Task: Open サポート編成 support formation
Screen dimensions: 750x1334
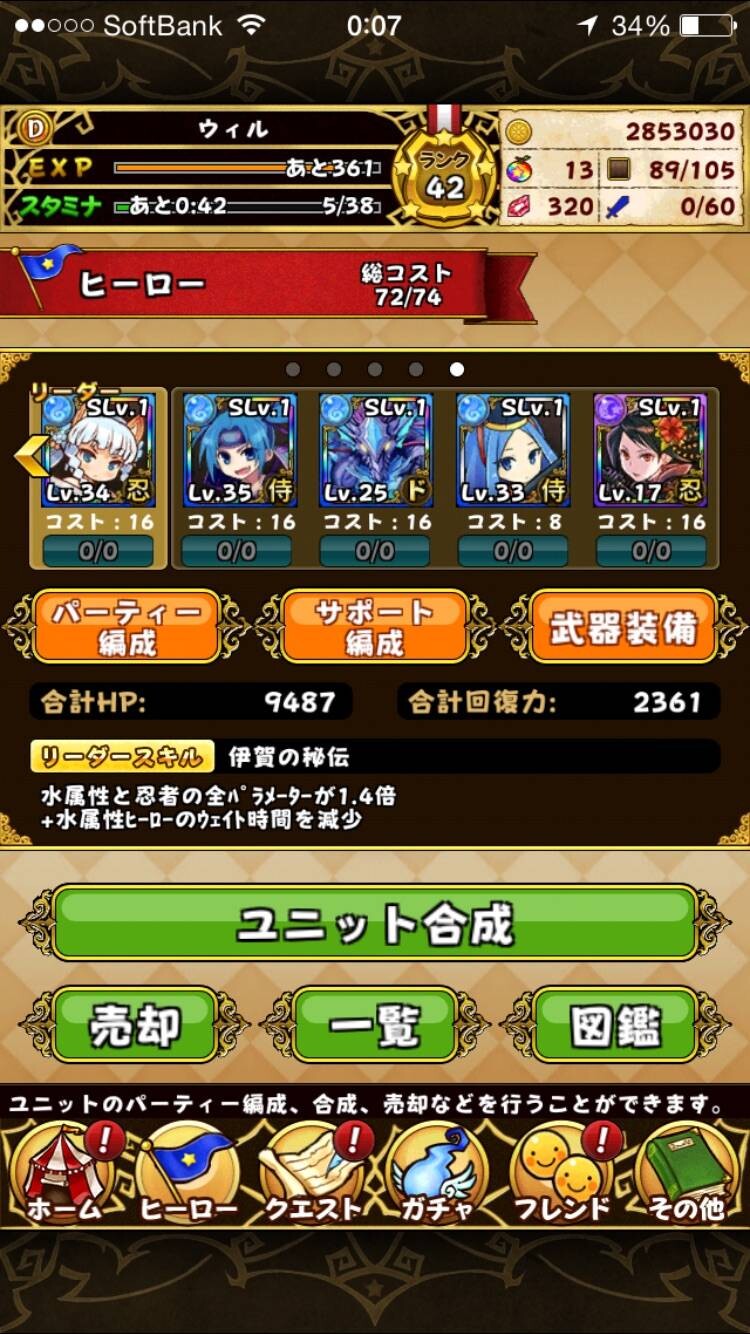Action: click(x=374, y=627)
